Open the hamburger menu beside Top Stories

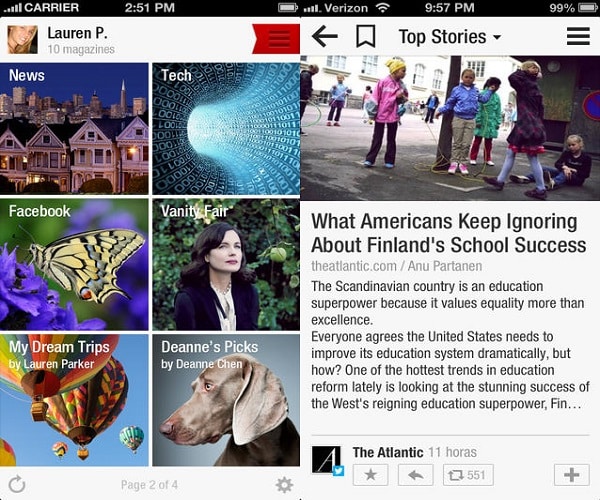coord(578,37)
